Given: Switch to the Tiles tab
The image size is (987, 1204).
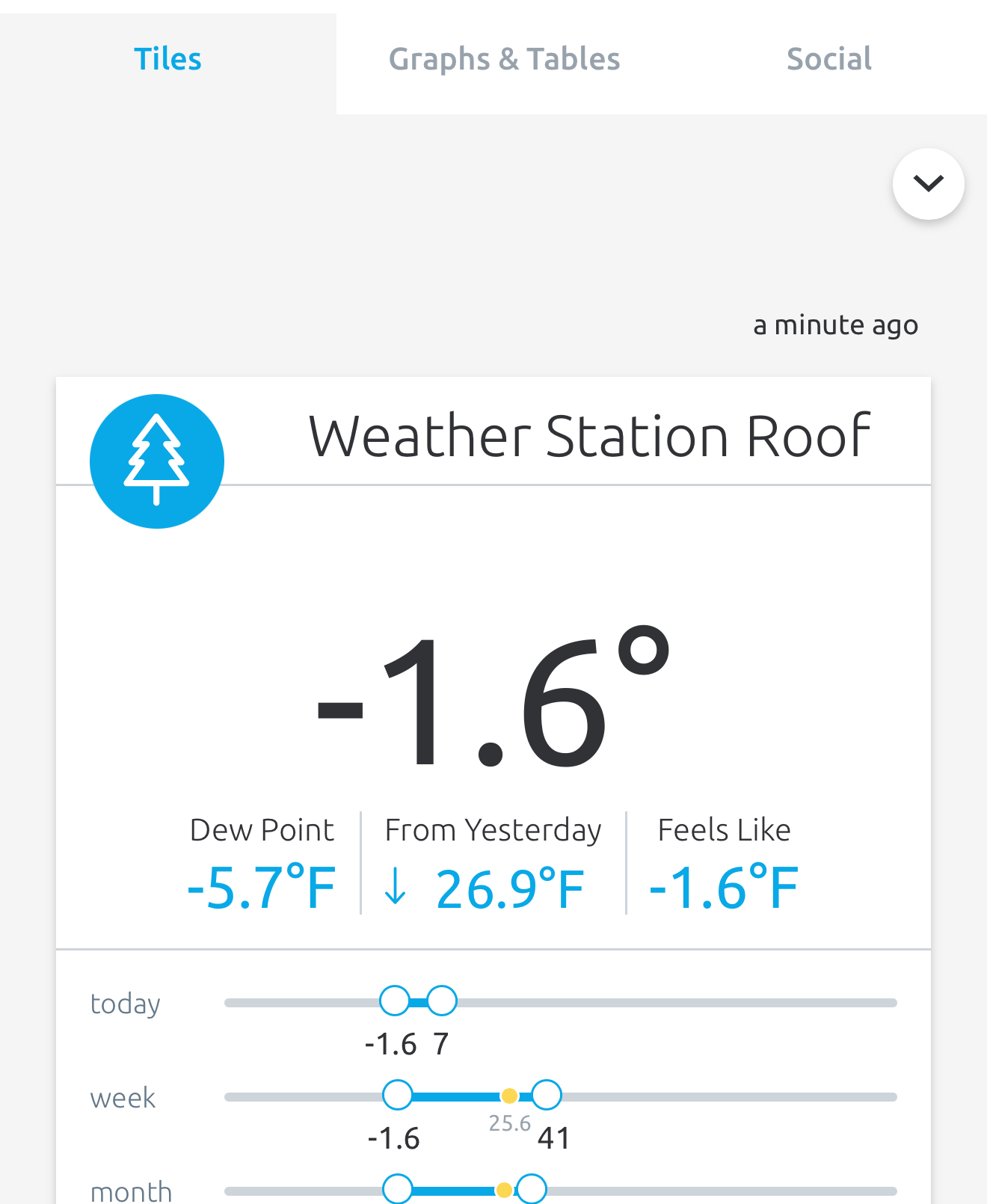Looking at the screenshot, I should tap(167, 60).
